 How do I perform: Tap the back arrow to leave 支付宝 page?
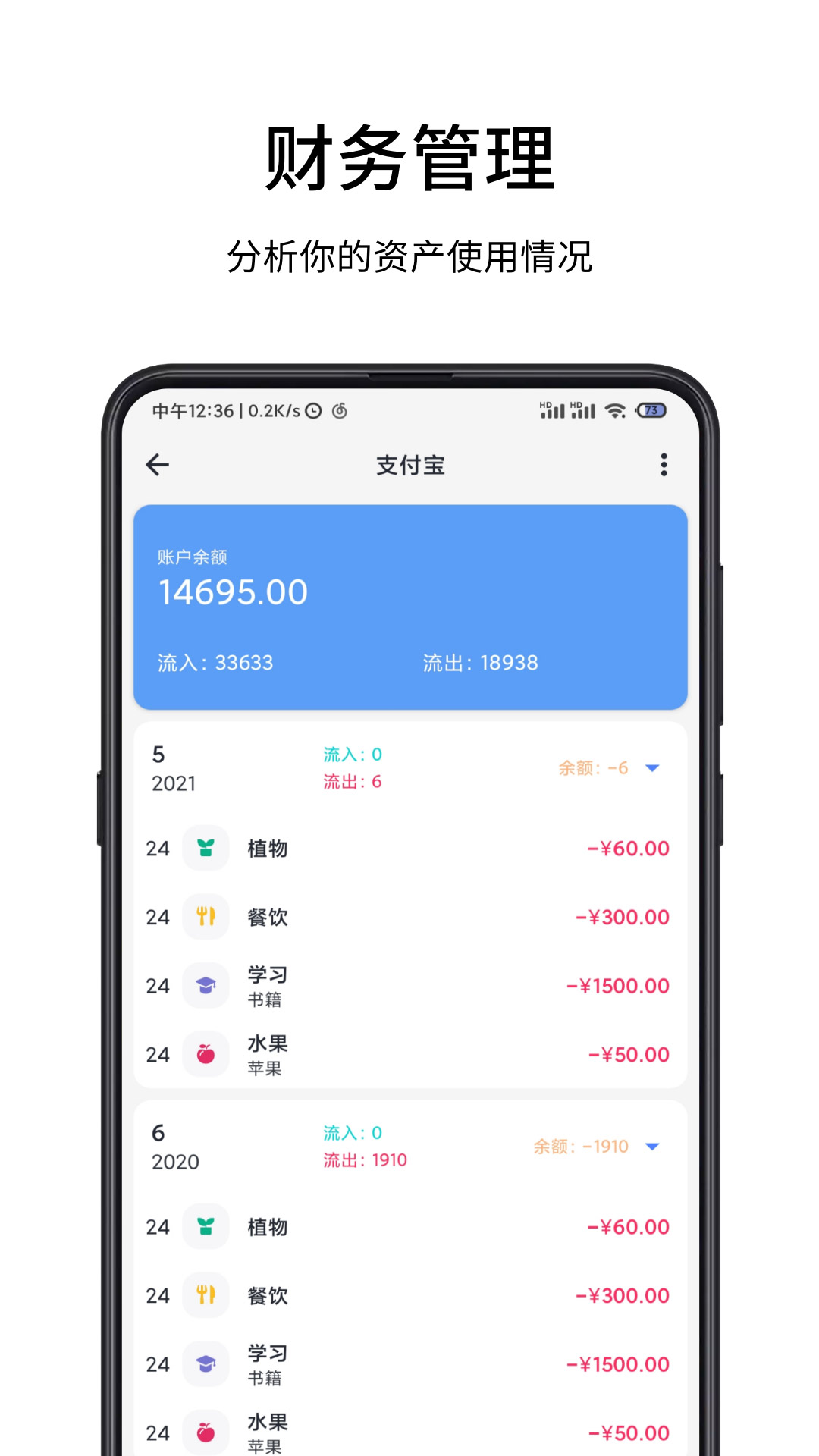pos(157,465)
